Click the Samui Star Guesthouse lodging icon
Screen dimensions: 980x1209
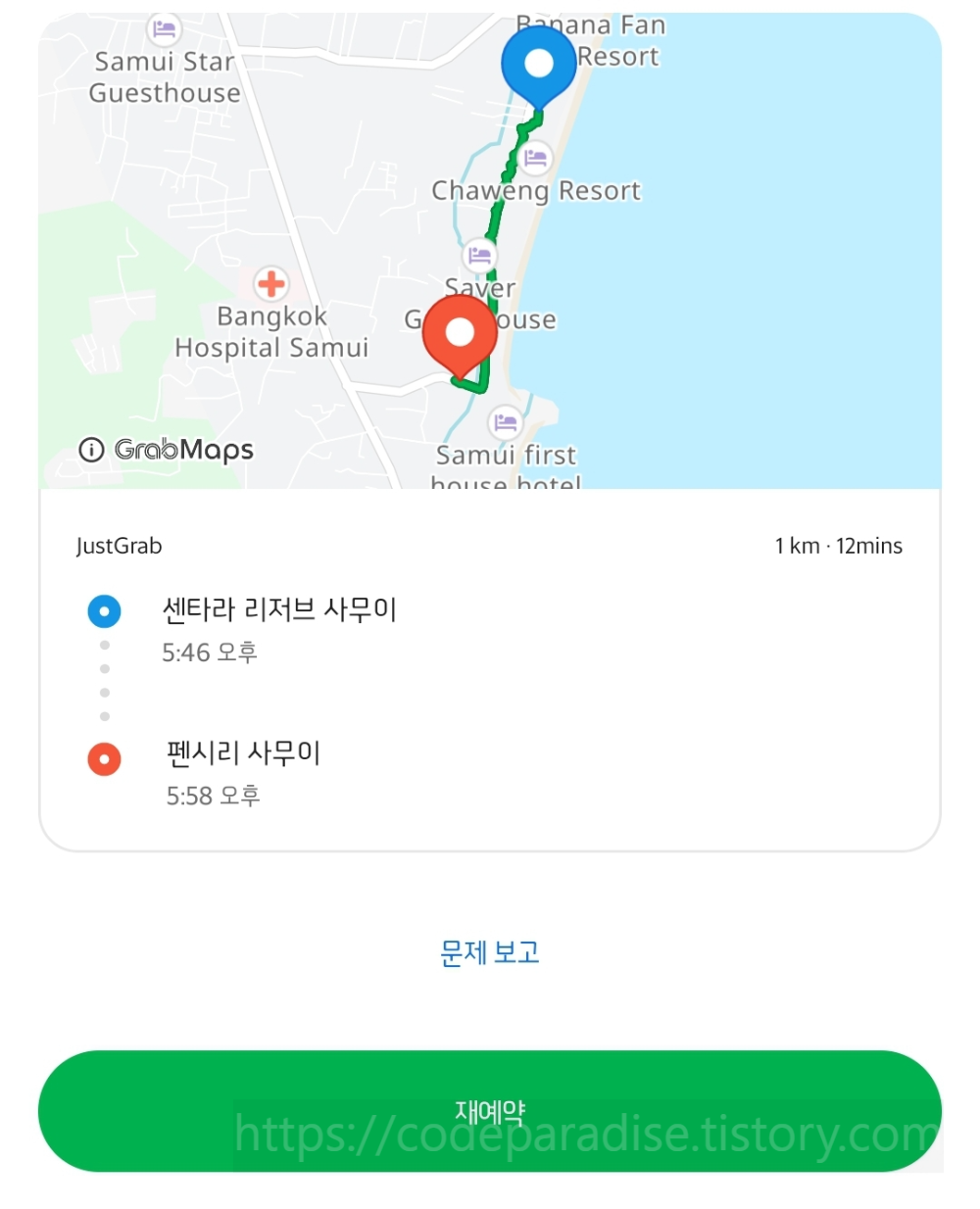(163, 28)
